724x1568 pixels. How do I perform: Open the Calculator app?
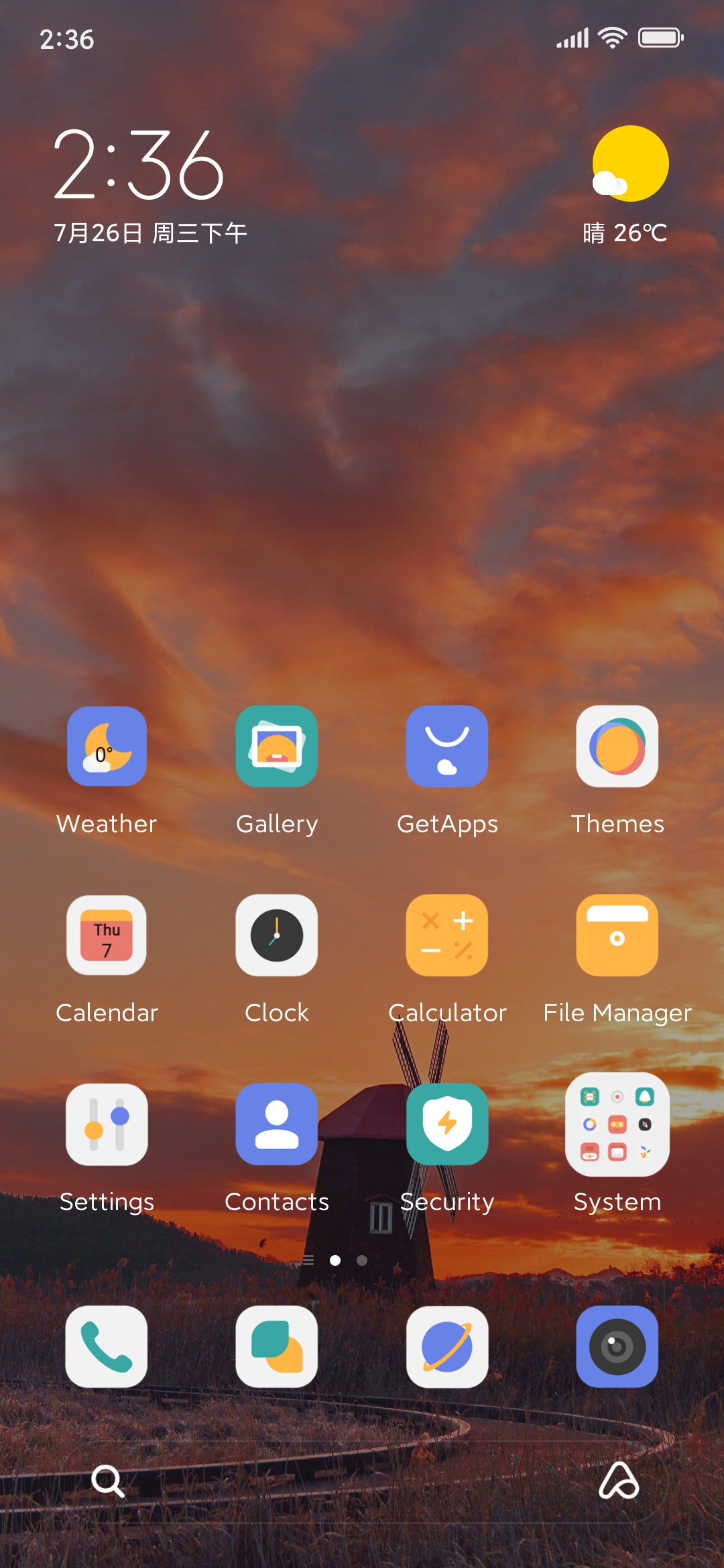pos(447,935)
